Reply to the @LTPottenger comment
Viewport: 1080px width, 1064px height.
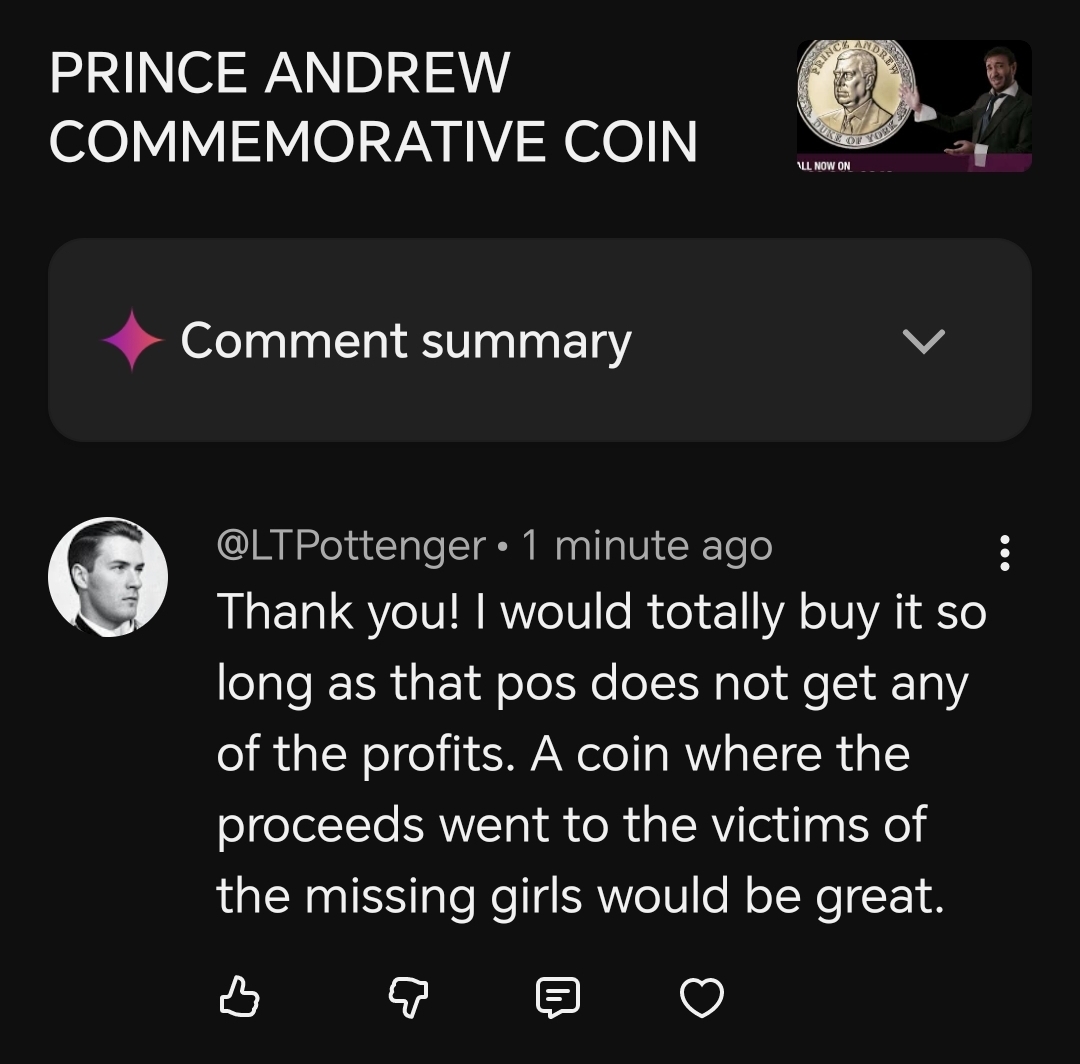click(x=557, y=996)
